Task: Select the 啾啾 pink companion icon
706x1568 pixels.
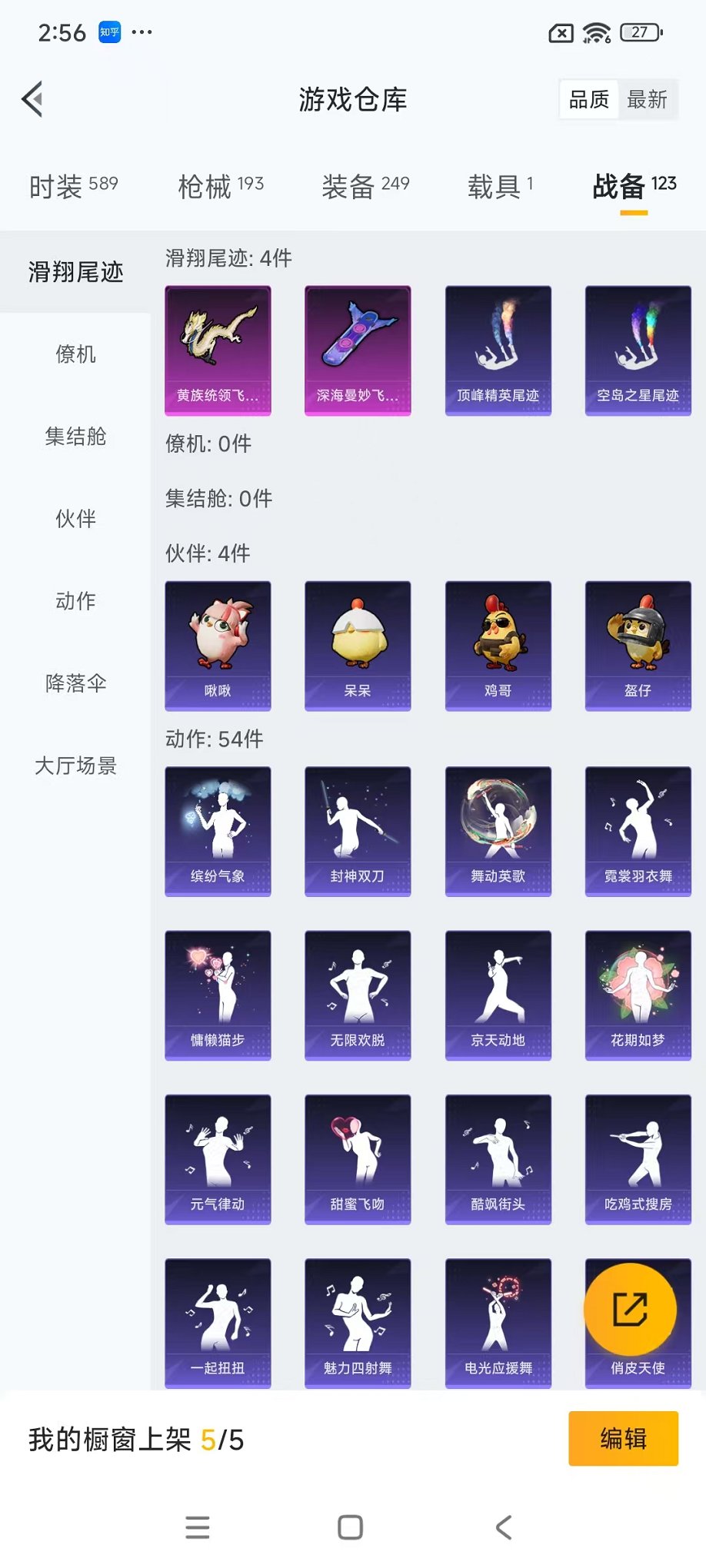Action: coord(217,644)
